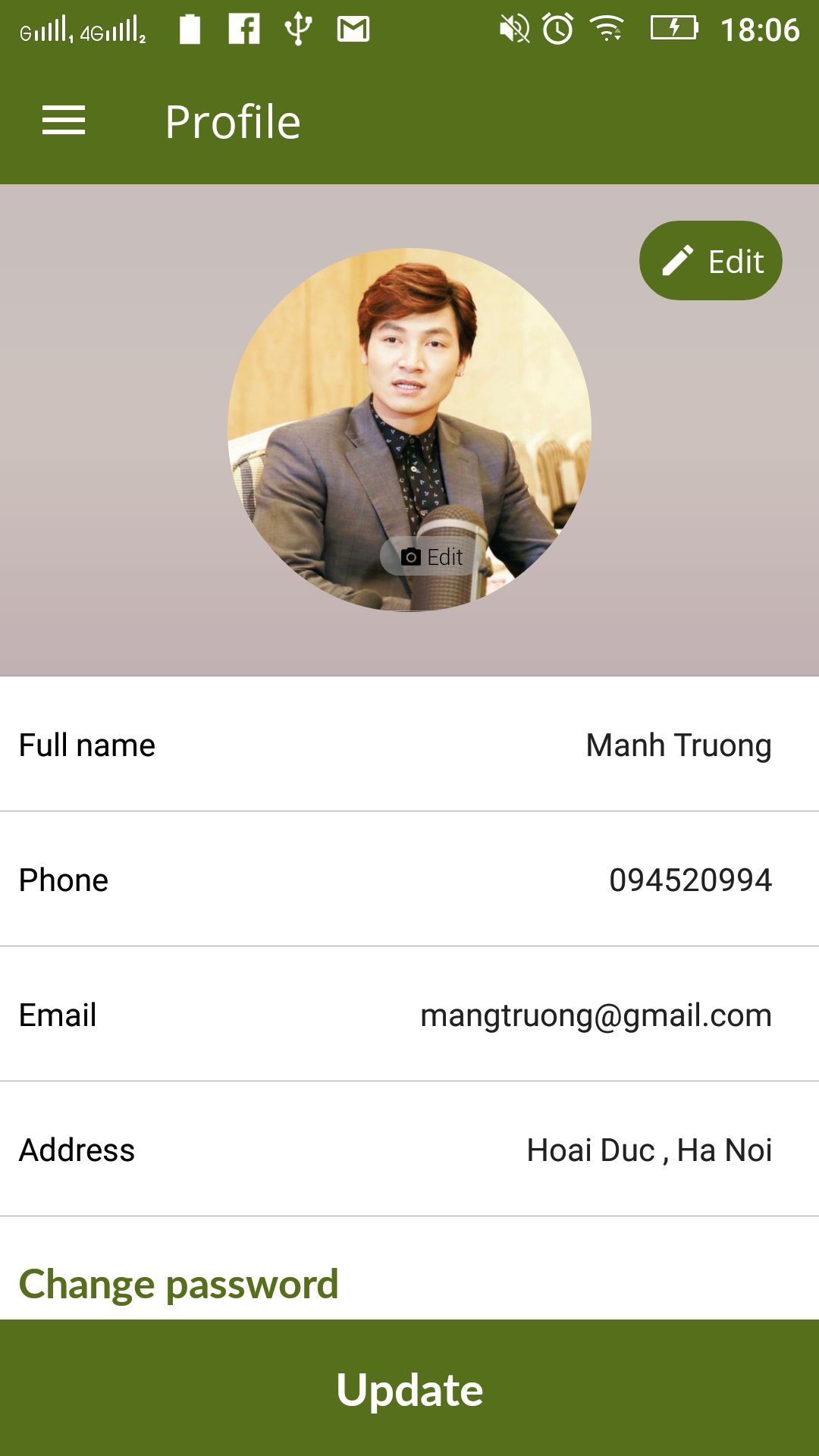The height and width of the screenshot is (1456, 819).
Task: Save changes with the Update button
Action: tap(409, 1389)
